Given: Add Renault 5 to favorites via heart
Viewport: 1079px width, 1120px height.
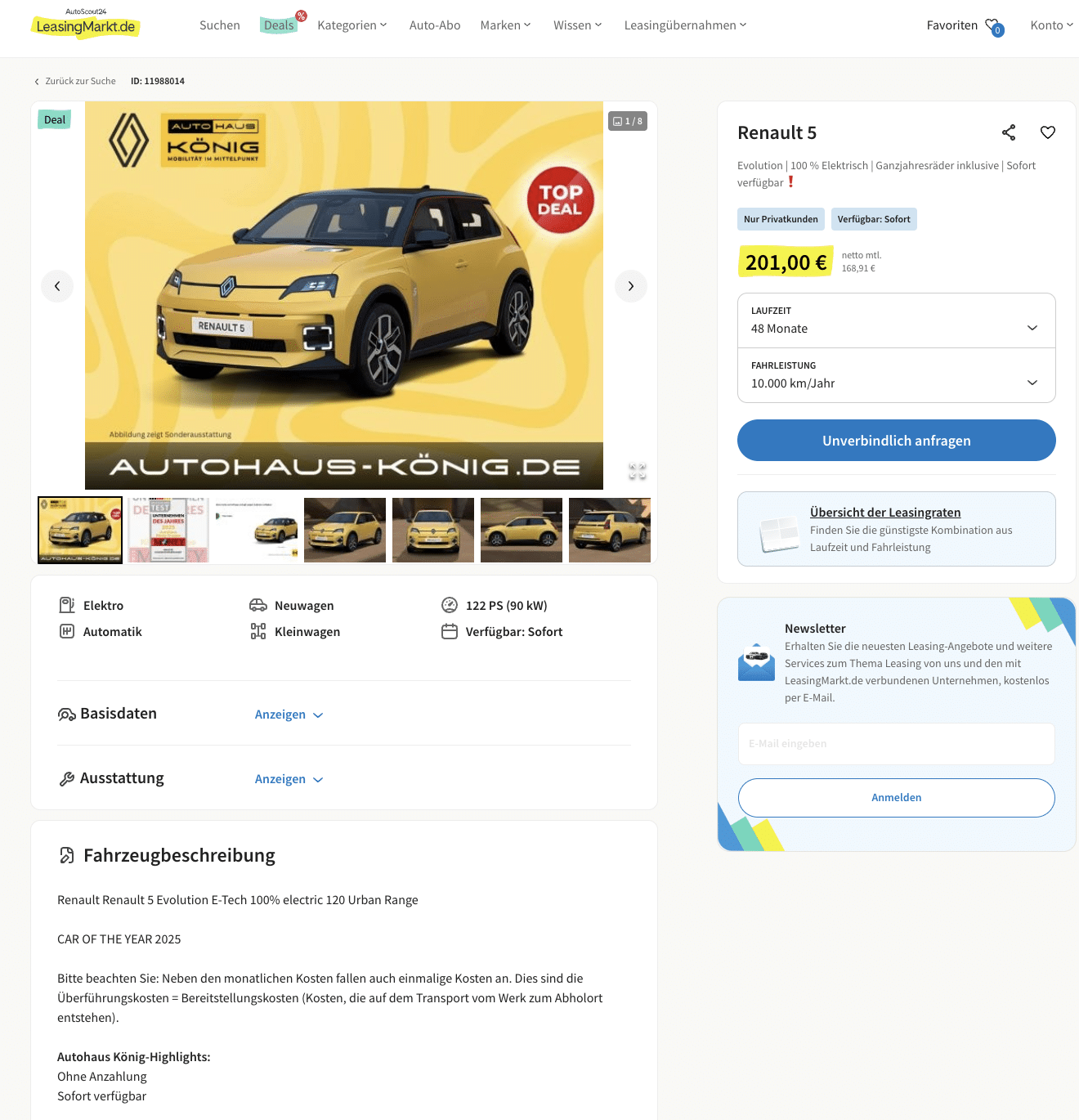Looking at the screenshot, I should 1047,132.
